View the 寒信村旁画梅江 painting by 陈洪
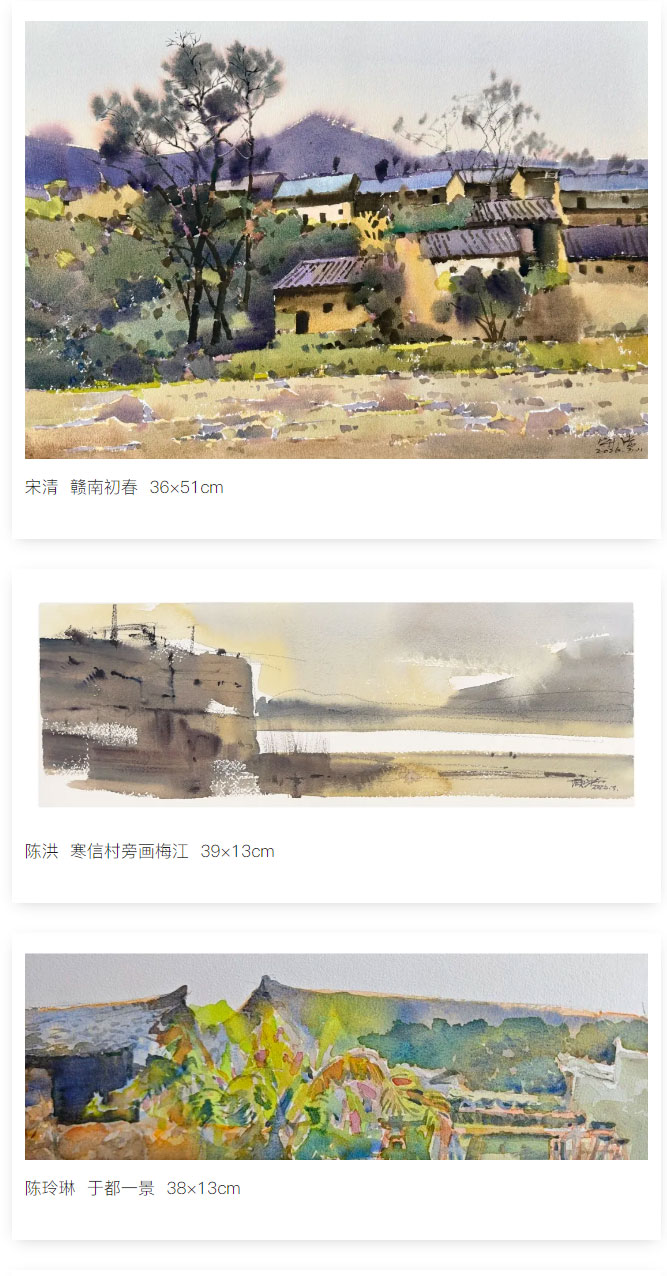The image size is (667, 1276). pyautogui.click(x=336, y=704)
